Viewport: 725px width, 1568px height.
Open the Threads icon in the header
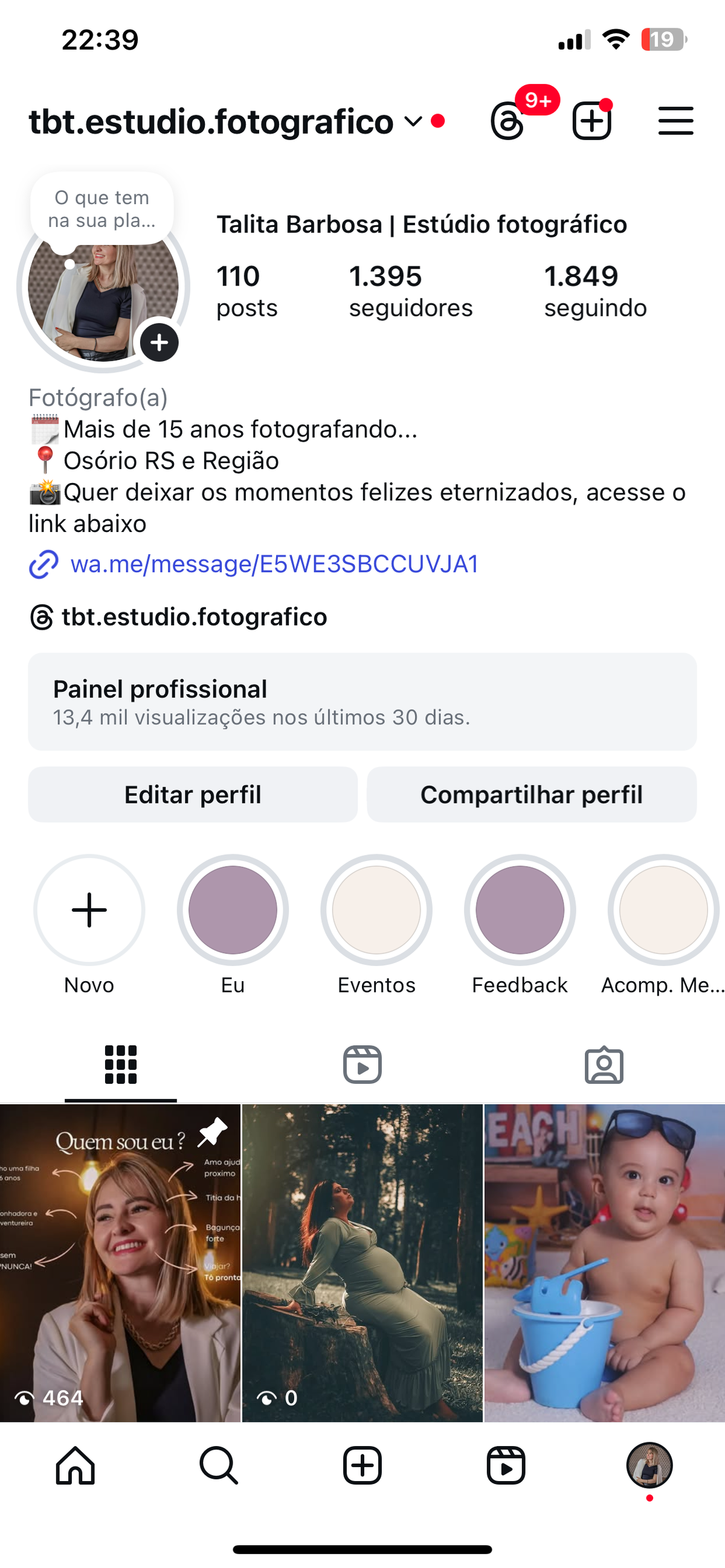pos(507,121)
